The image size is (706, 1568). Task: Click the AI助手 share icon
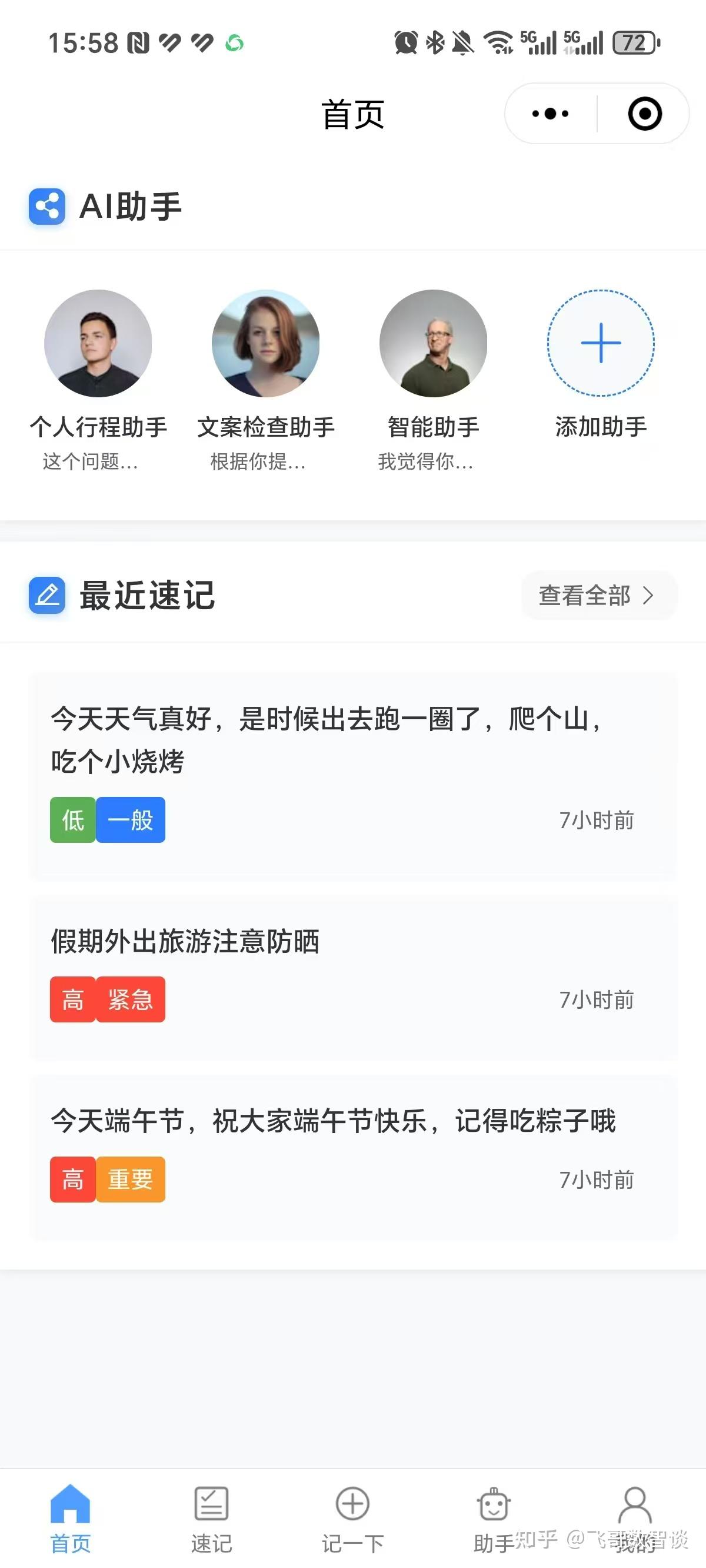[46, 207]
